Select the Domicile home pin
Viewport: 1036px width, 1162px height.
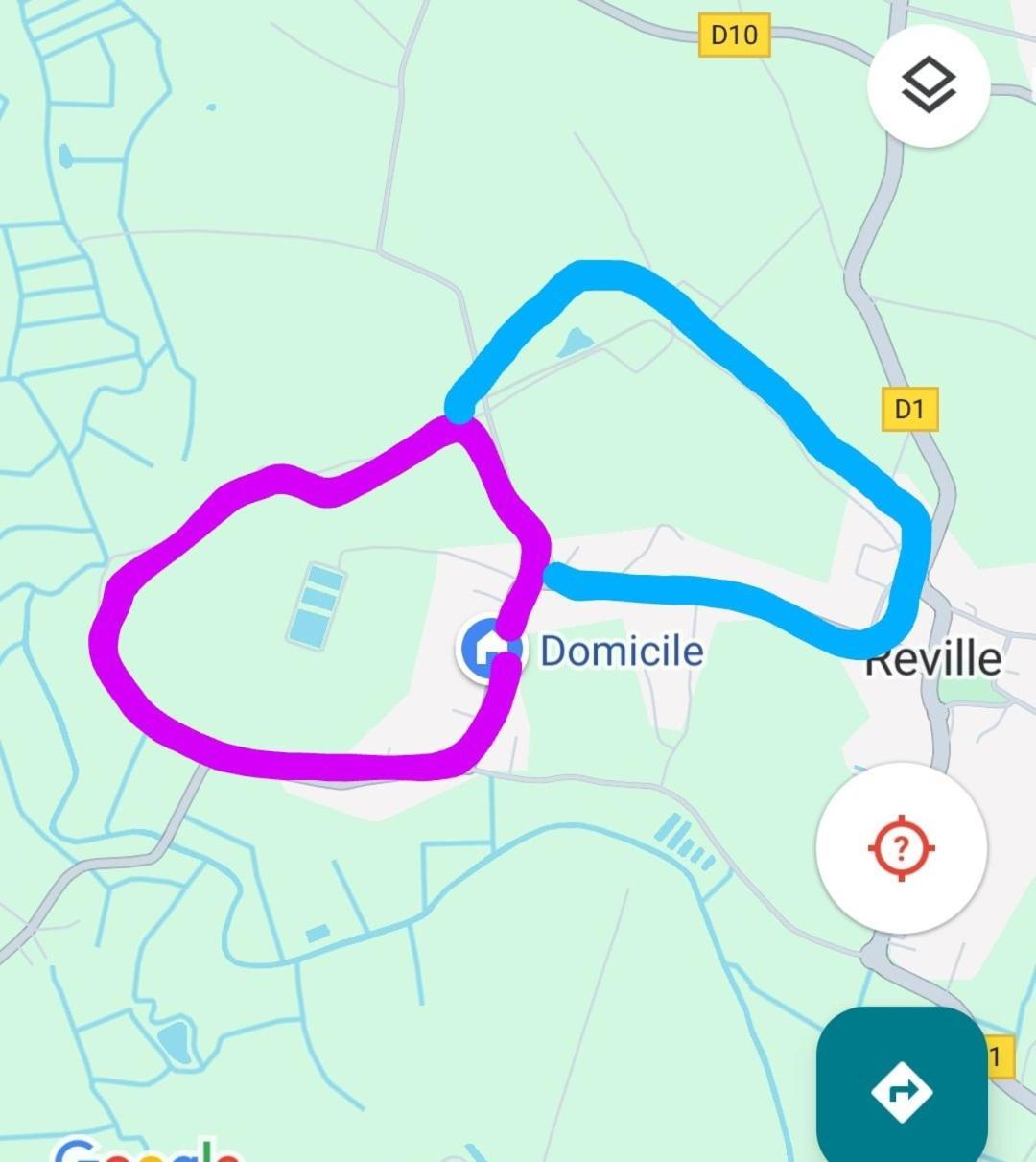pyautogui.click(x=488, y=650)
